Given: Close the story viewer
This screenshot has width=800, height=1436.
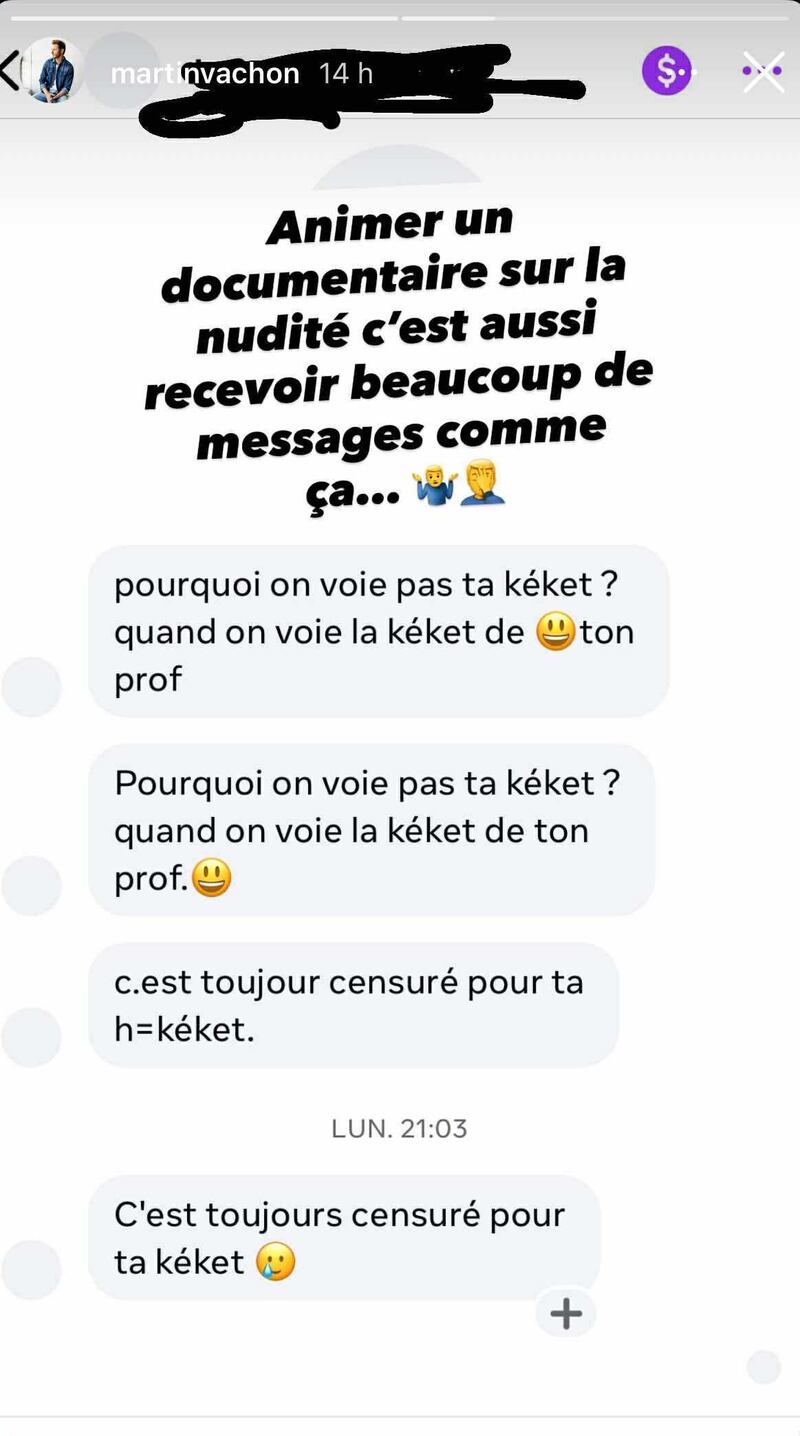Looking at the screenshot, I should [x=763, y=72].
